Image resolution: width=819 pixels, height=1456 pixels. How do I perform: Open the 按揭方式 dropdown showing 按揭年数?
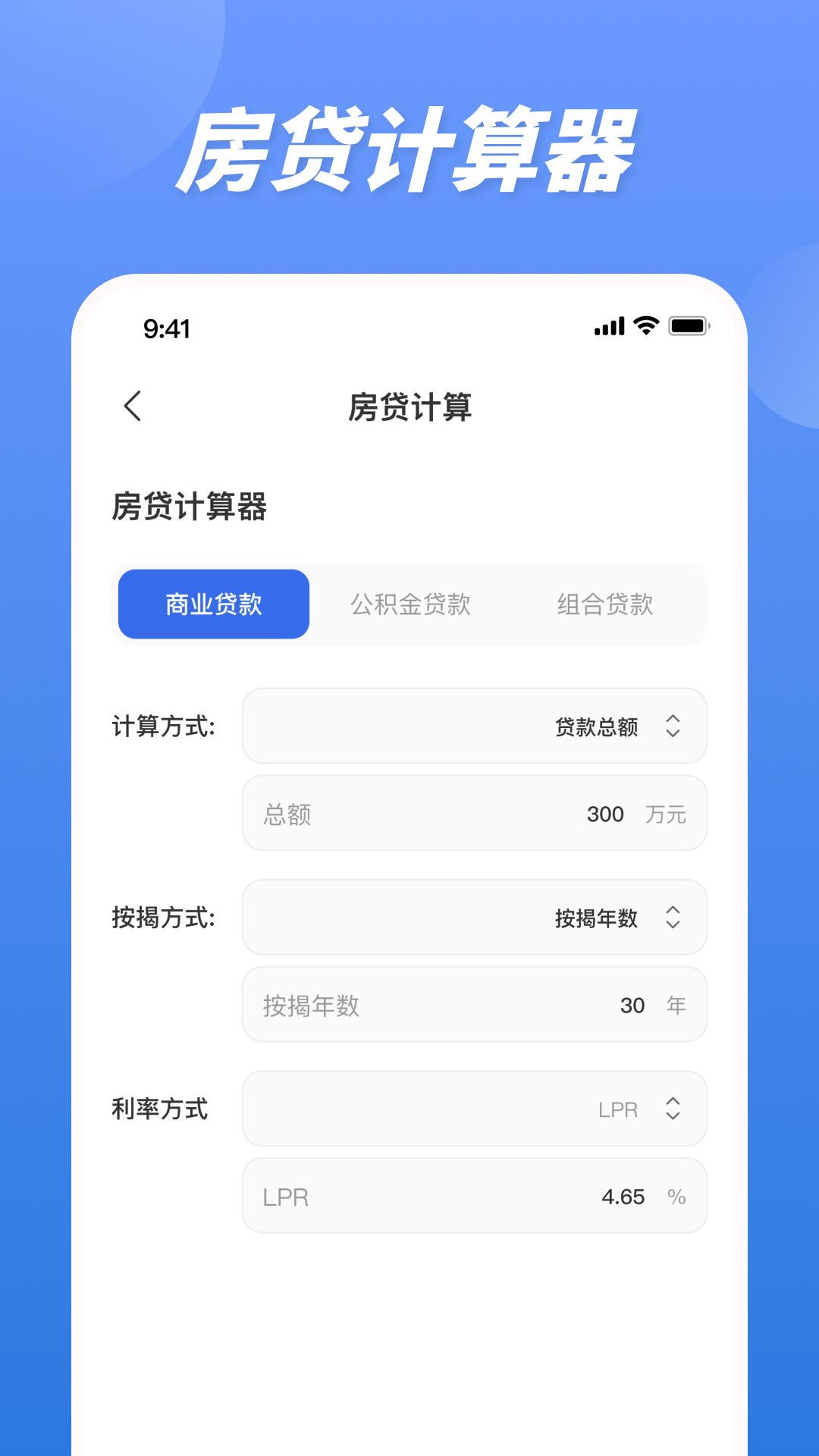coord(474,918)
